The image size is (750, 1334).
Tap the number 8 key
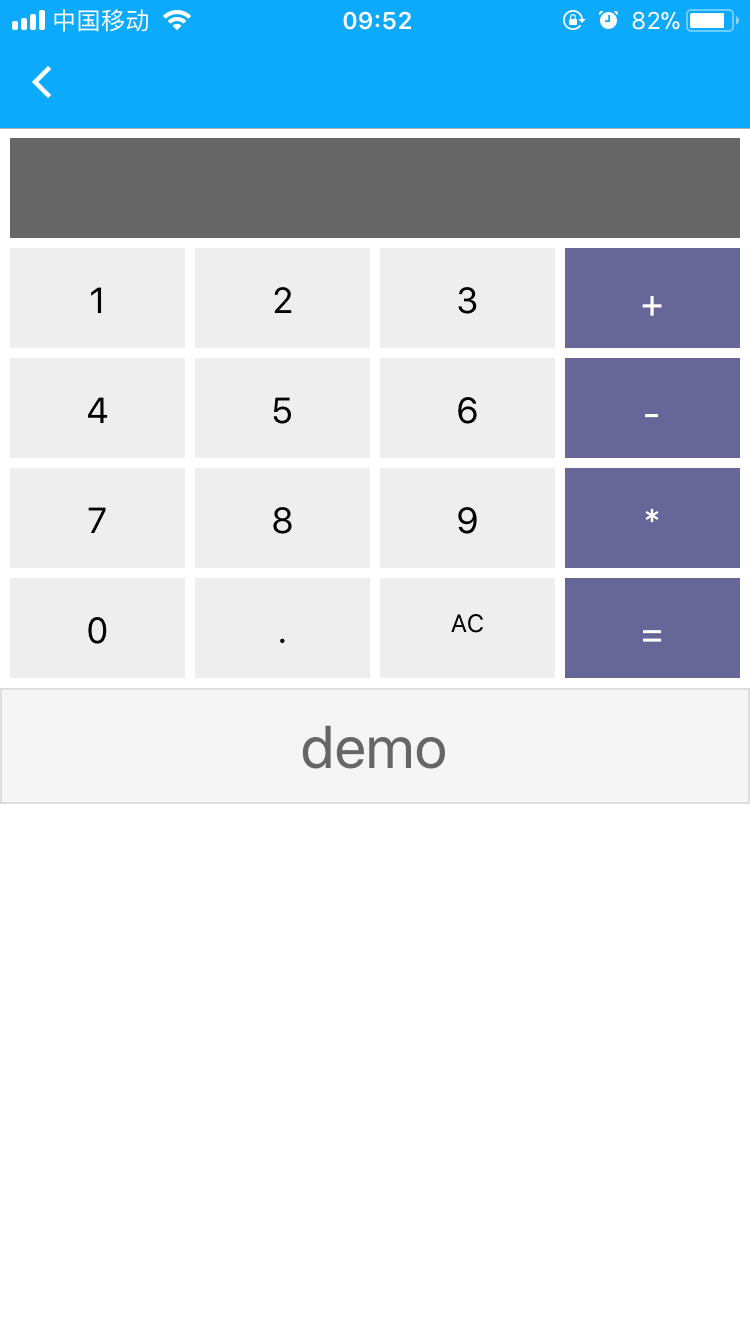(x=282, y=518)
